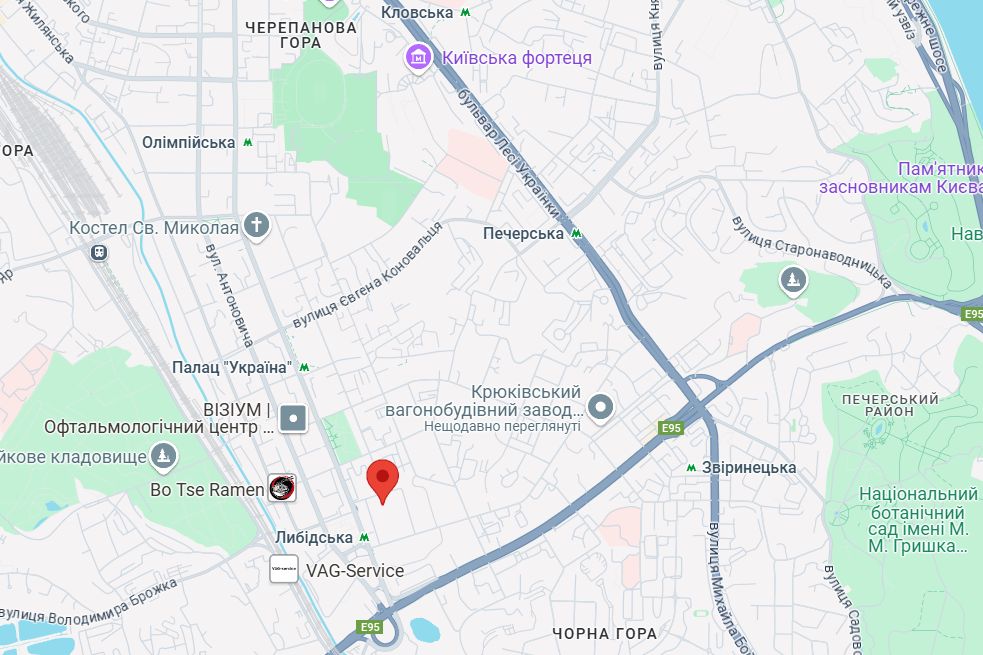This screenshot has width=983, height=655.
Task: Select the Костел Св. Миколая church marker
Action: coord(257,225)
